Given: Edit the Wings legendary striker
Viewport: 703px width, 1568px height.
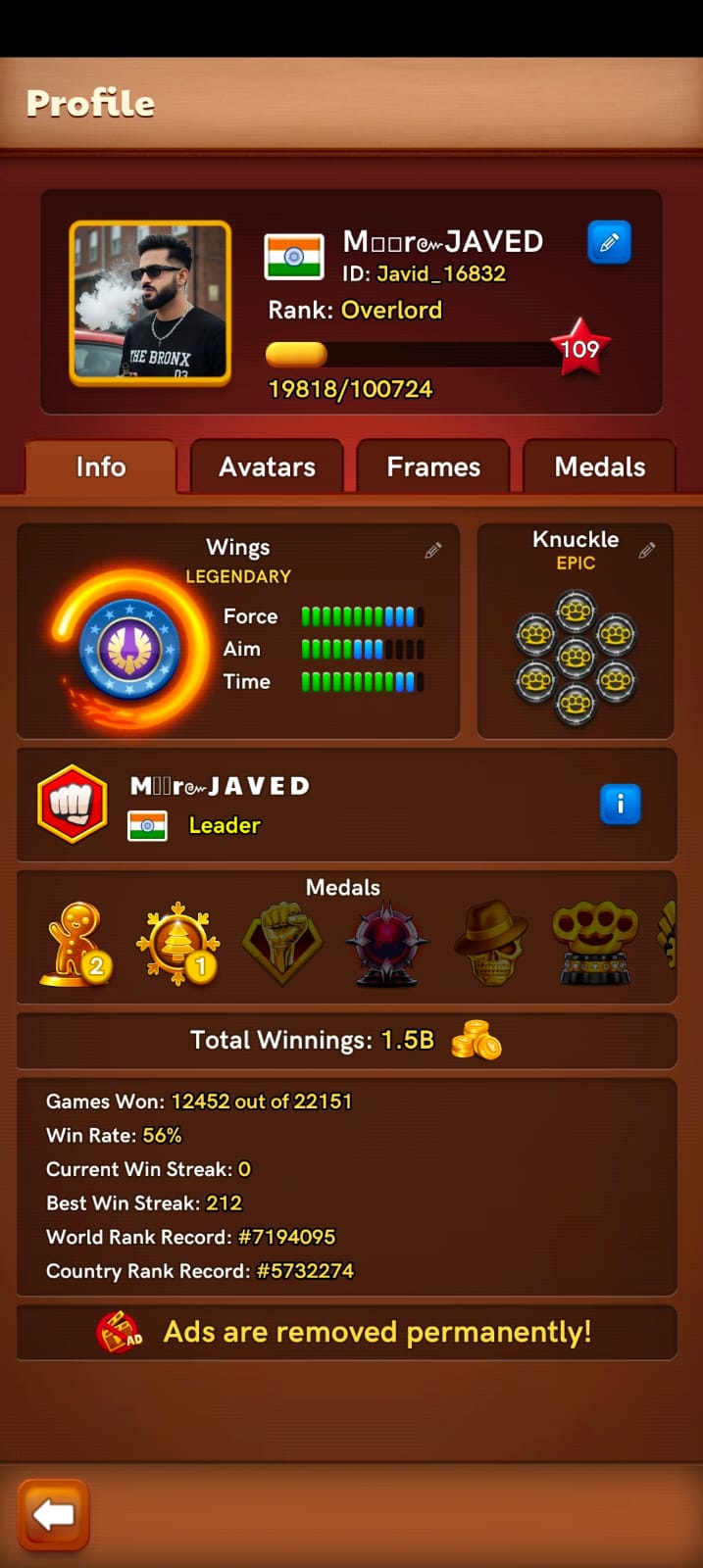Looking at the screenshot, I should click(432, 551).
